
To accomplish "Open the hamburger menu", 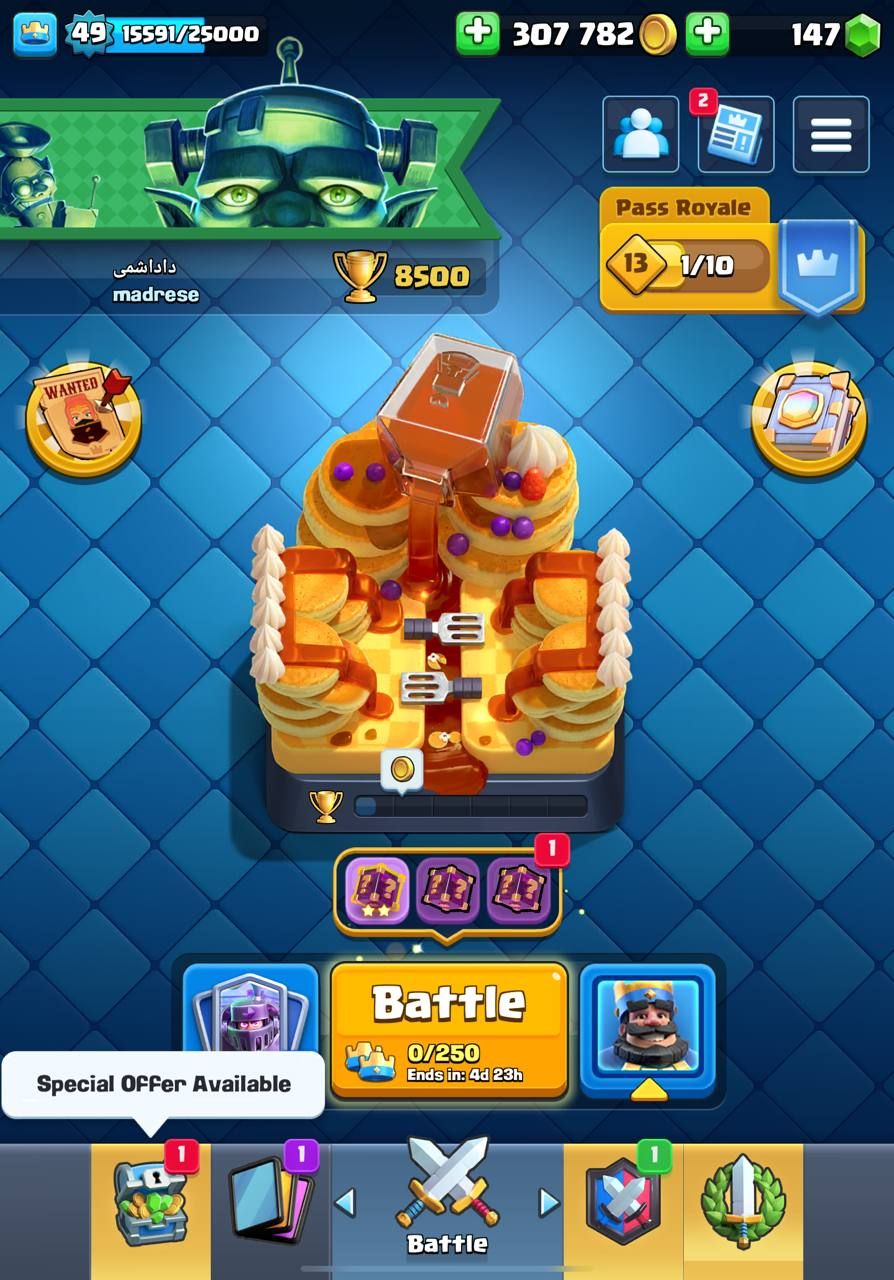I will pyautogui.click(x=831, y=134).
